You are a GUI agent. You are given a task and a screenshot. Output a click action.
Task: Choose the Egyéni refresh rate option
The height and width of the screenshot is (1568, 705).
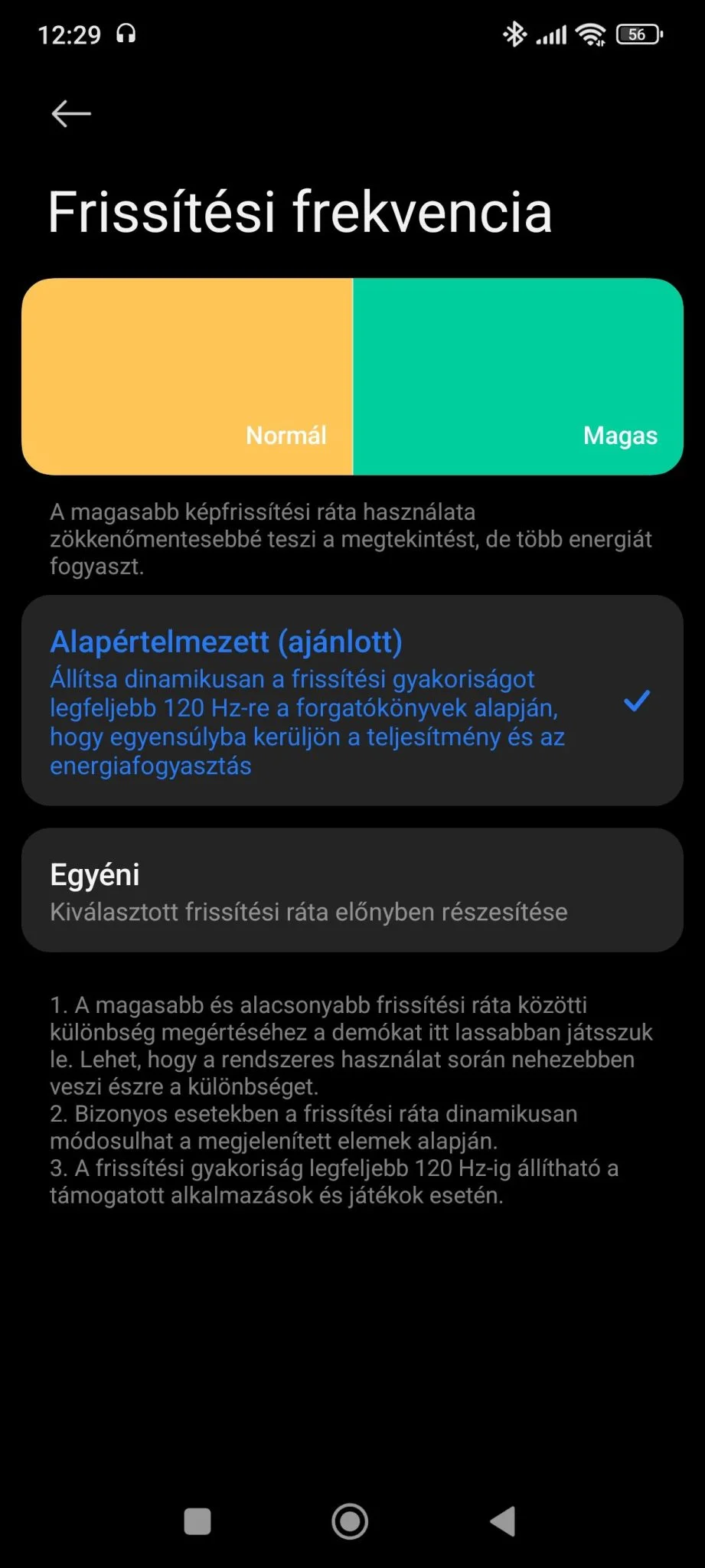[x=351, y=891]
